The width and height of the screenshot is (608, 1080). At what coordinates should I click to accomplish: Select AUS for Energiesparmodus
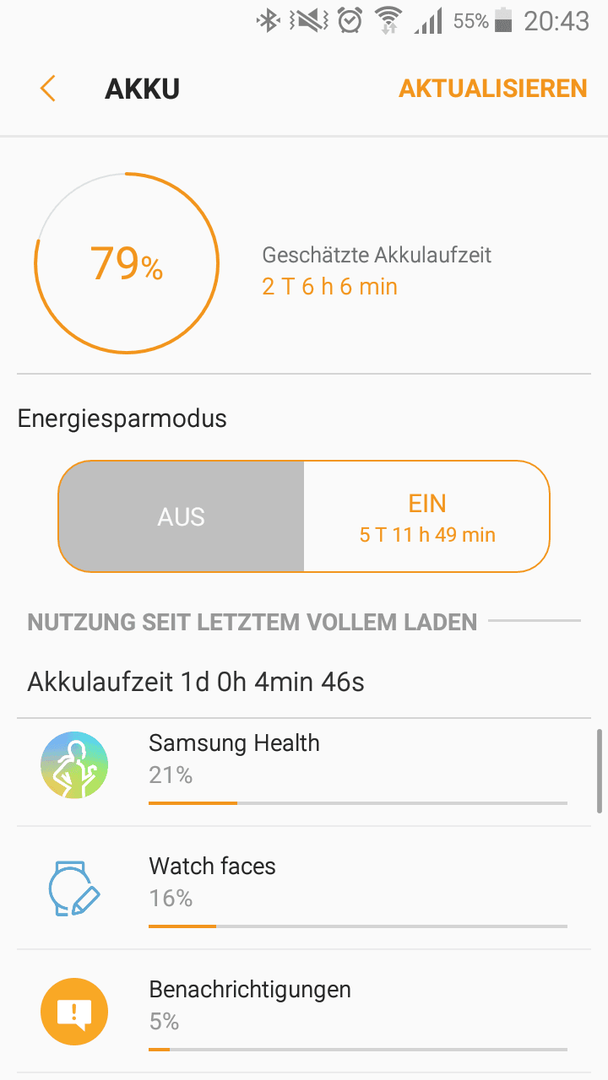(x=181, y=517)
